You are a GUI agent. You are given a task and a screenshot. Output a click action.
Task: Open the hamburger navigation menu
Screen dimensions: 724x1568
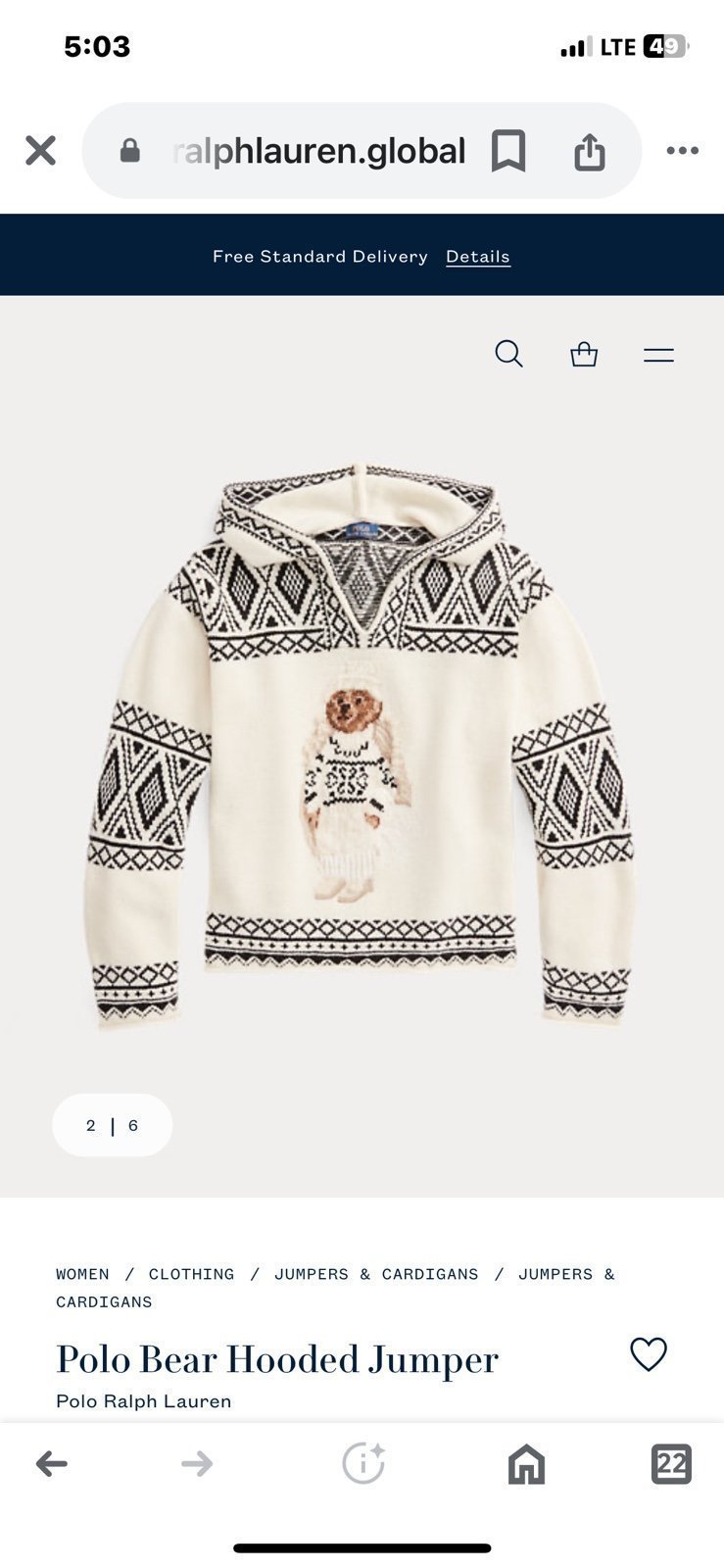pyautogui.click(x=658, y=355)
